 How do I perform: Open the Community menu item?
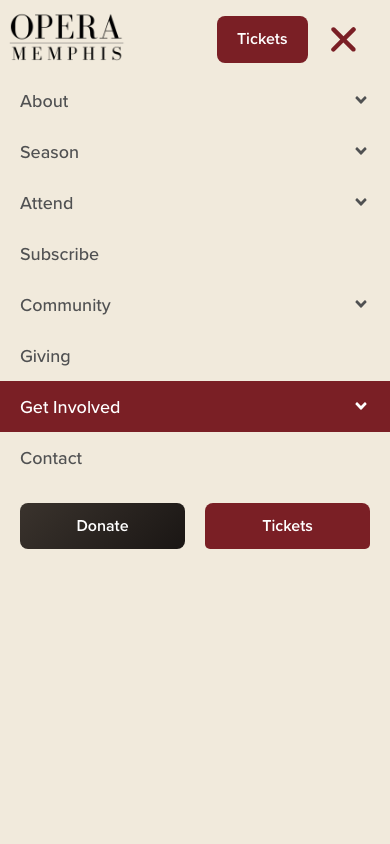(65, 305)
